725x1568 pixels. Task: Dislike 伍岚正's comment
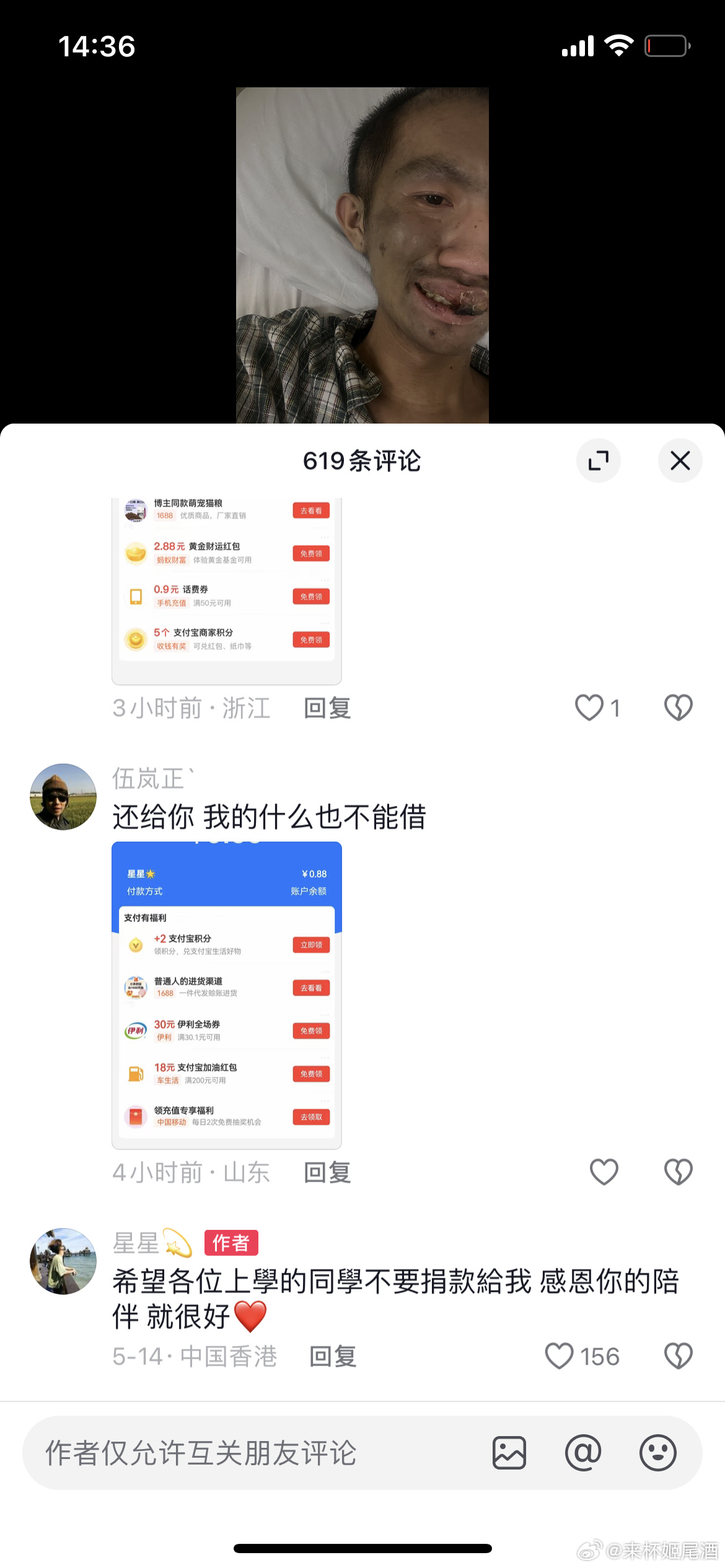point(678,1172)
